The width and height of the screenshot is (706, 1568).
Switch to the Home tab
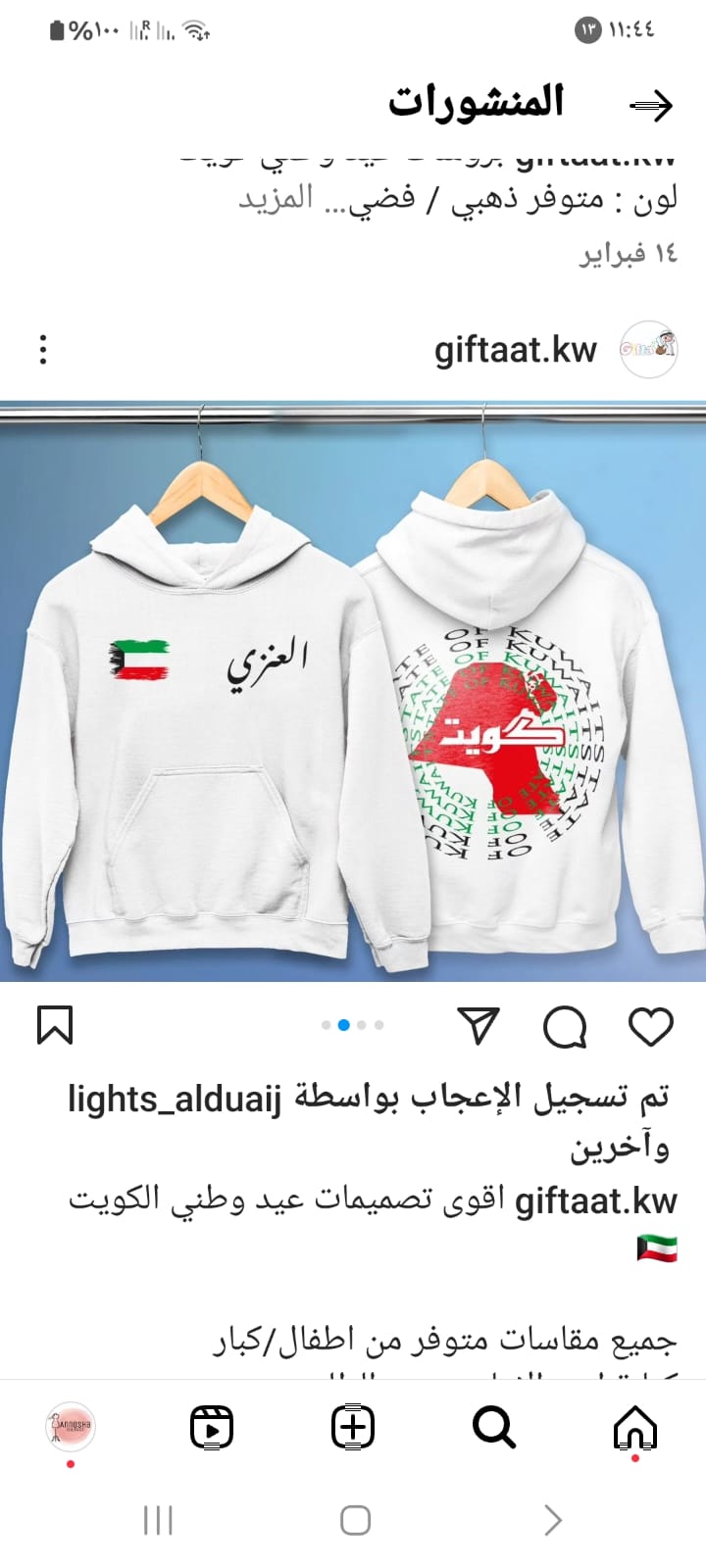[x=634, y=1427]
